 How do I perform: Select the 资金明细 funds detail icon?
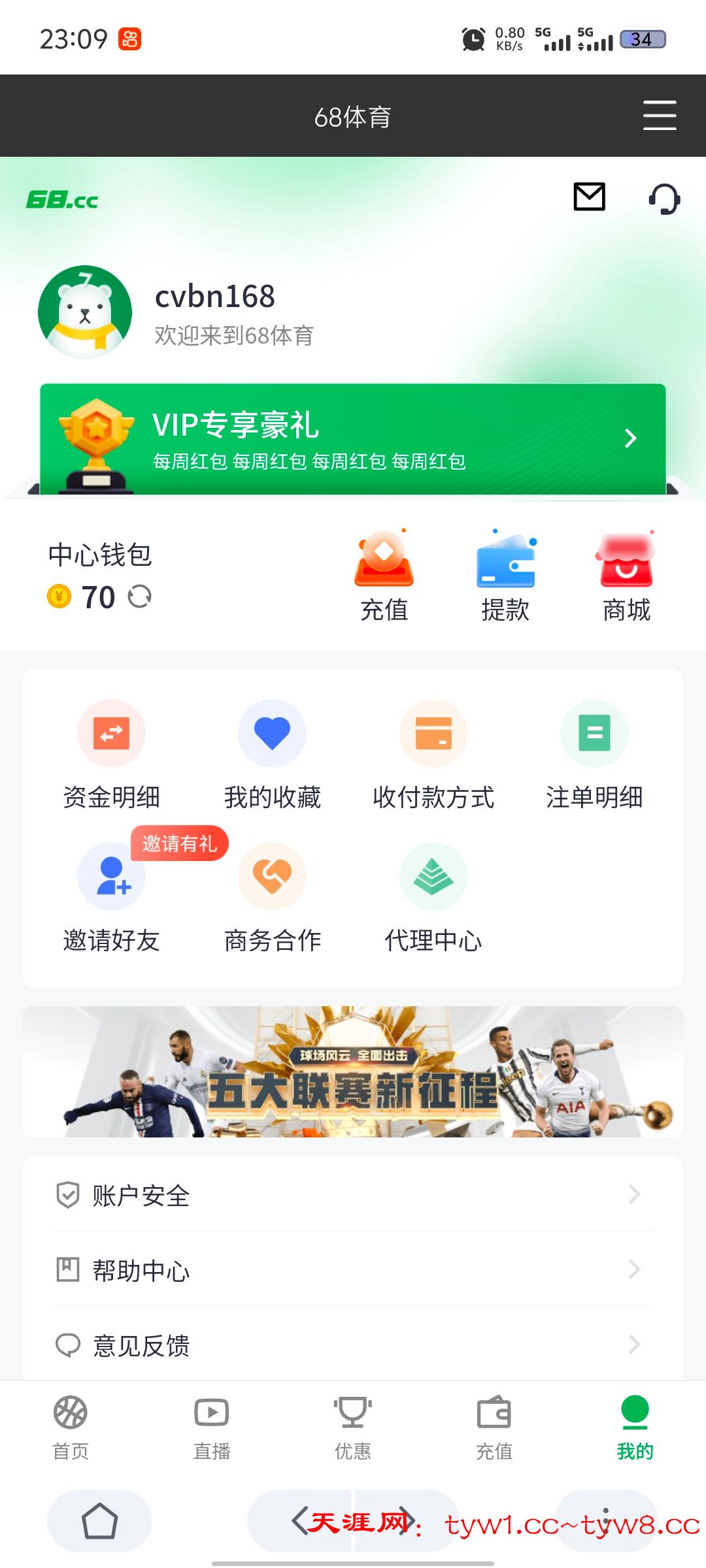(x=110, y=732)
